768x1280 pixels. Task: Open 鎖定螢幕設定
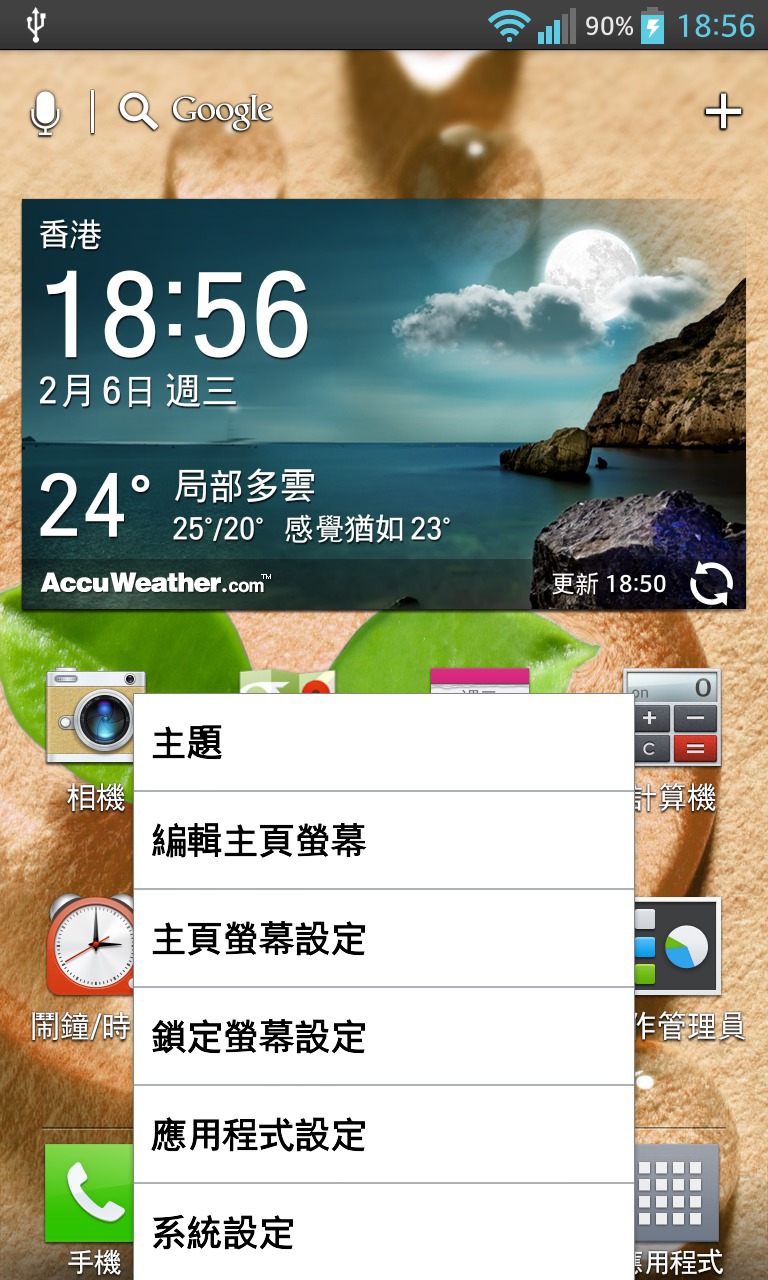383,1036
